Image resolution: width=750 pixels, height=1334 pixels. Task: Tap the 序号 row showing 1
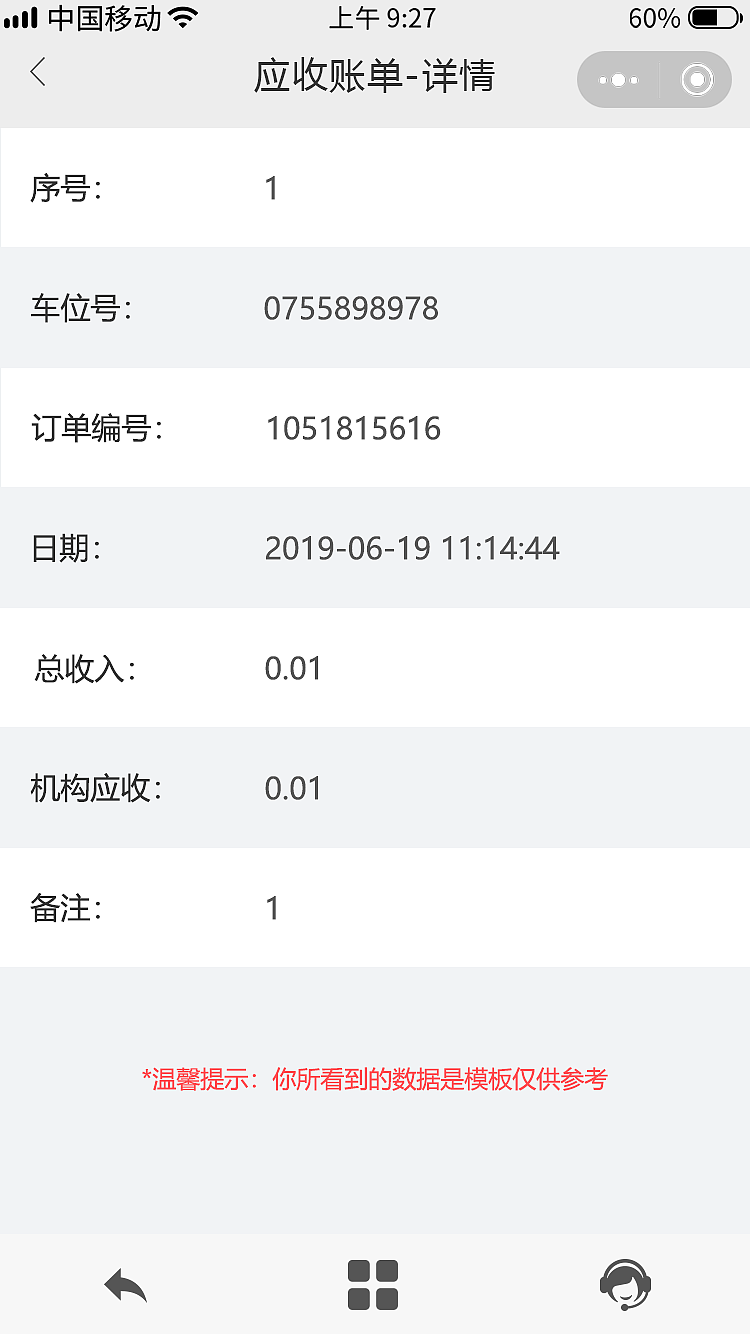point(271,188)
